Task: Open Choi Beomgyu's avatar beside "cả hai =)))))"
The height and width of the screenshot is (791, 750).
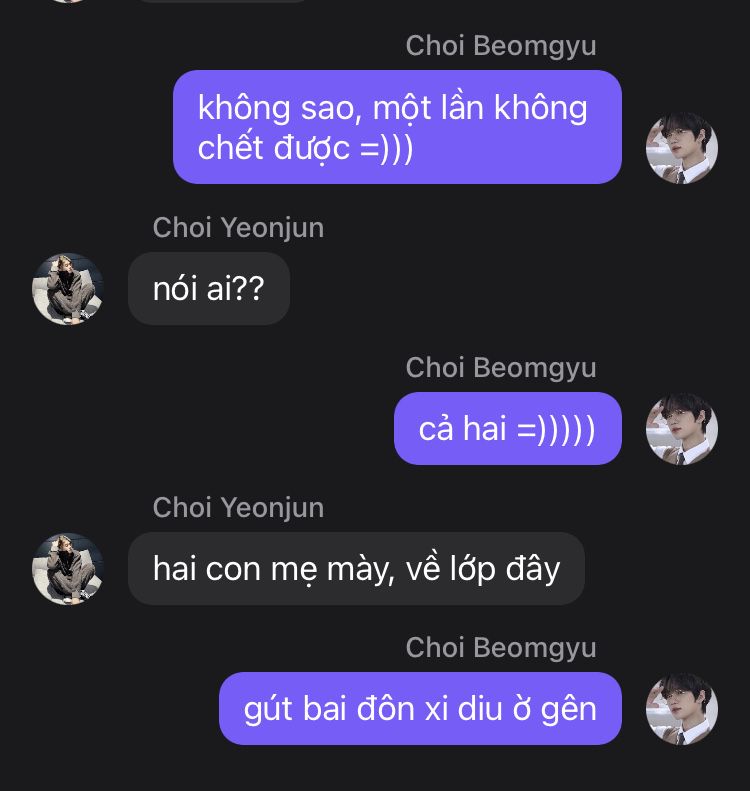Action: pyautogui.click(x=682, y=429)
